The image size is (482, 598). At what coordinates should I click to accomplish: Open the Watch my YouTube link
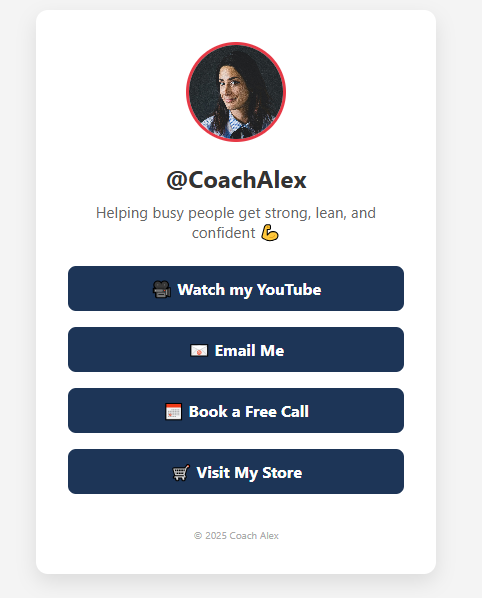(x=236, y=289)
